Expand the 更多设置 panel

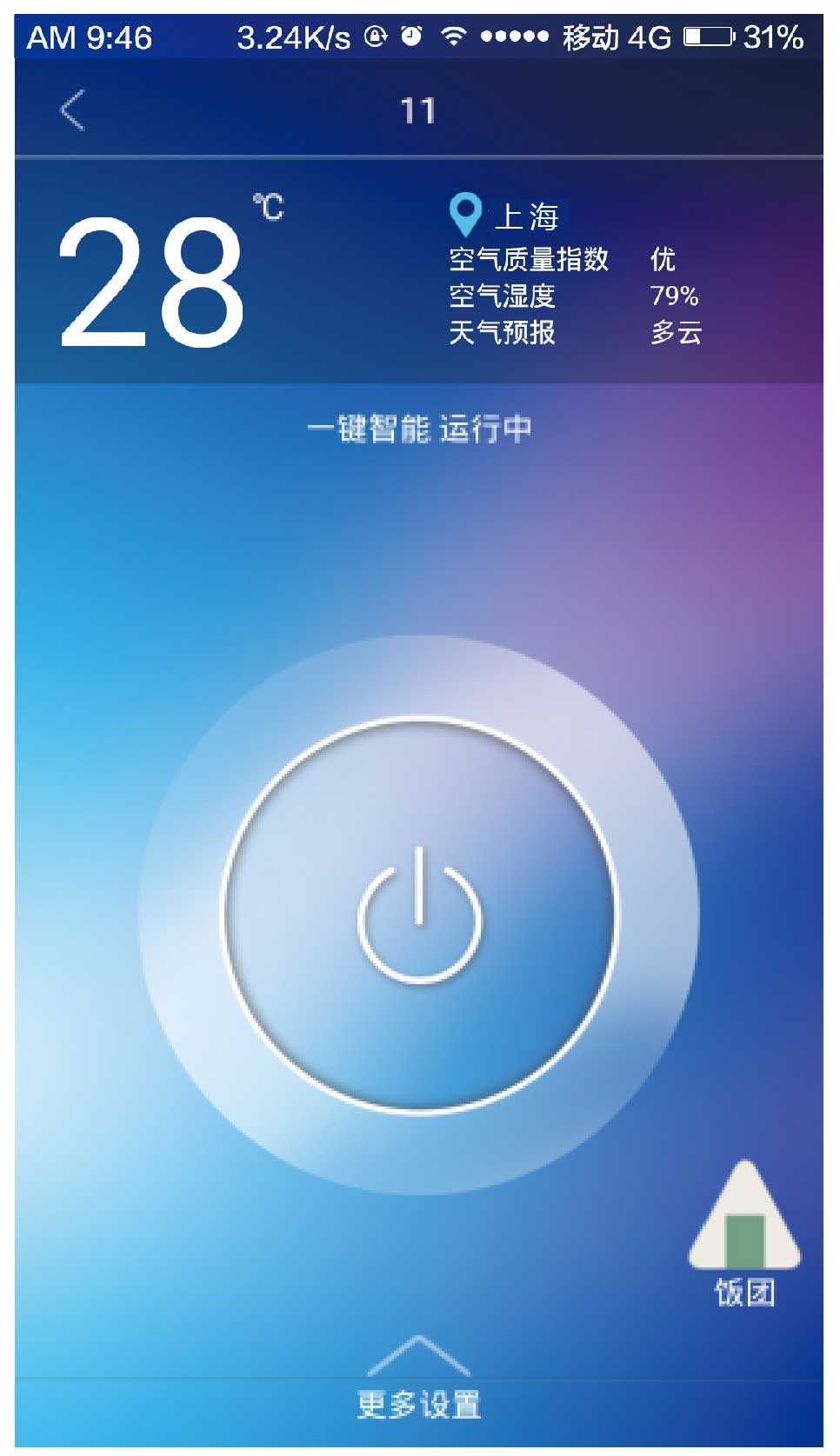(418, 1382)
